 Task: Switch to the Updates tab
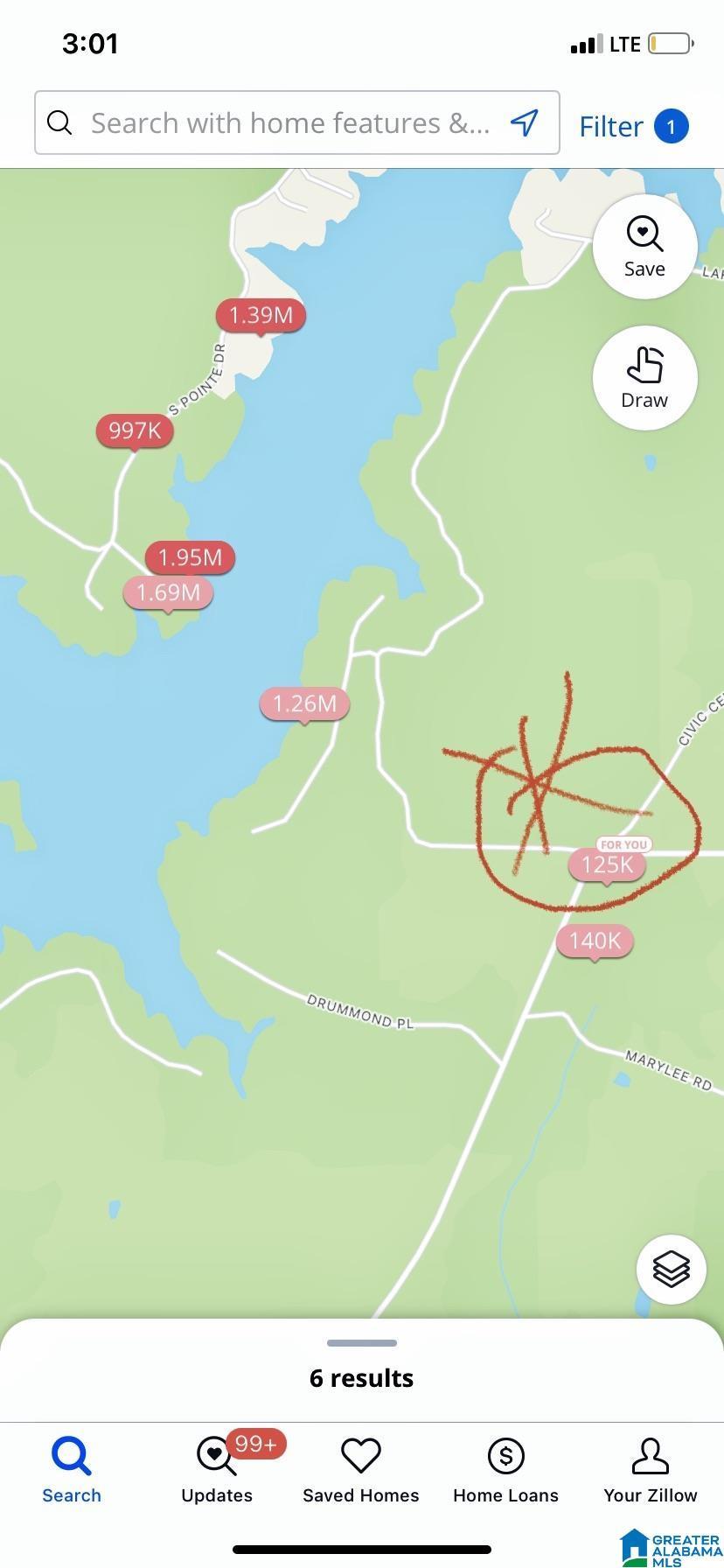coord(217,1469)
